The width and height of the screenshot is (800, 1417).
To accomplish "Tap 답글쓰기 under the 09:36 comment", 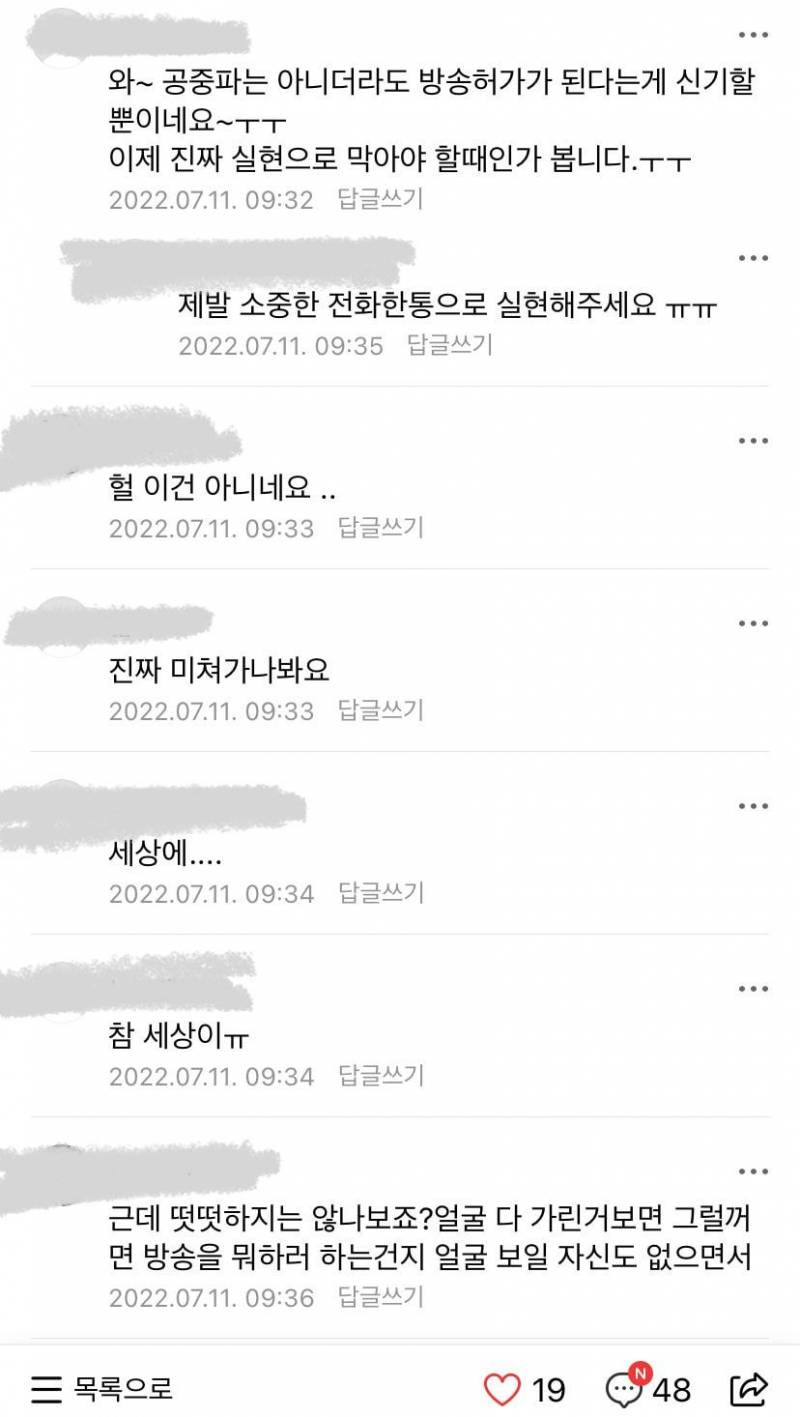I will 380,1298.
